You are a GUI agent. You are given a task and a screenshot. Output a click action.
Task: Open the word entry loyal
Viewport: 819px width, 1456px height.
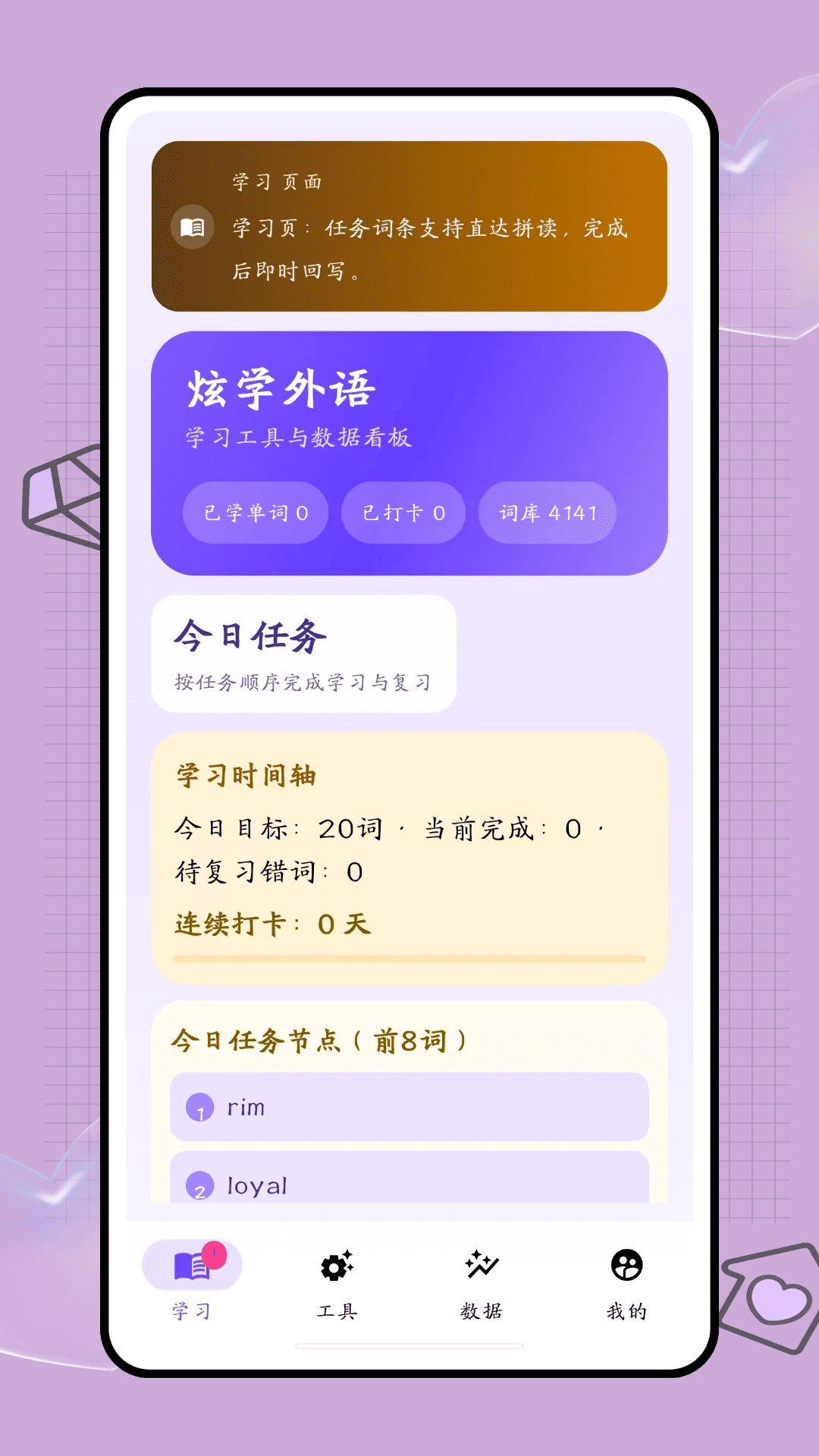click(x=409, y=1185)
